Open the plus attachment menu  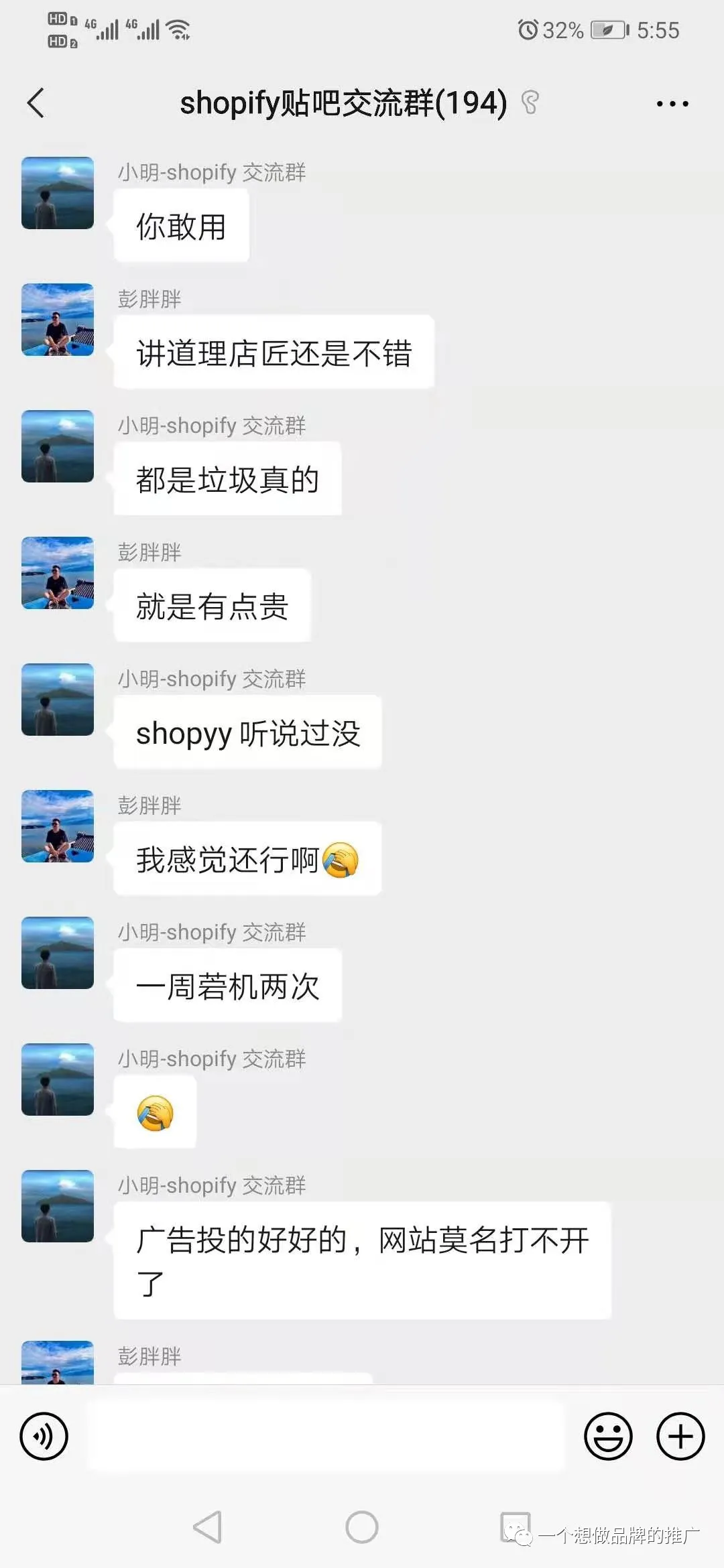tap(680, 1436)
